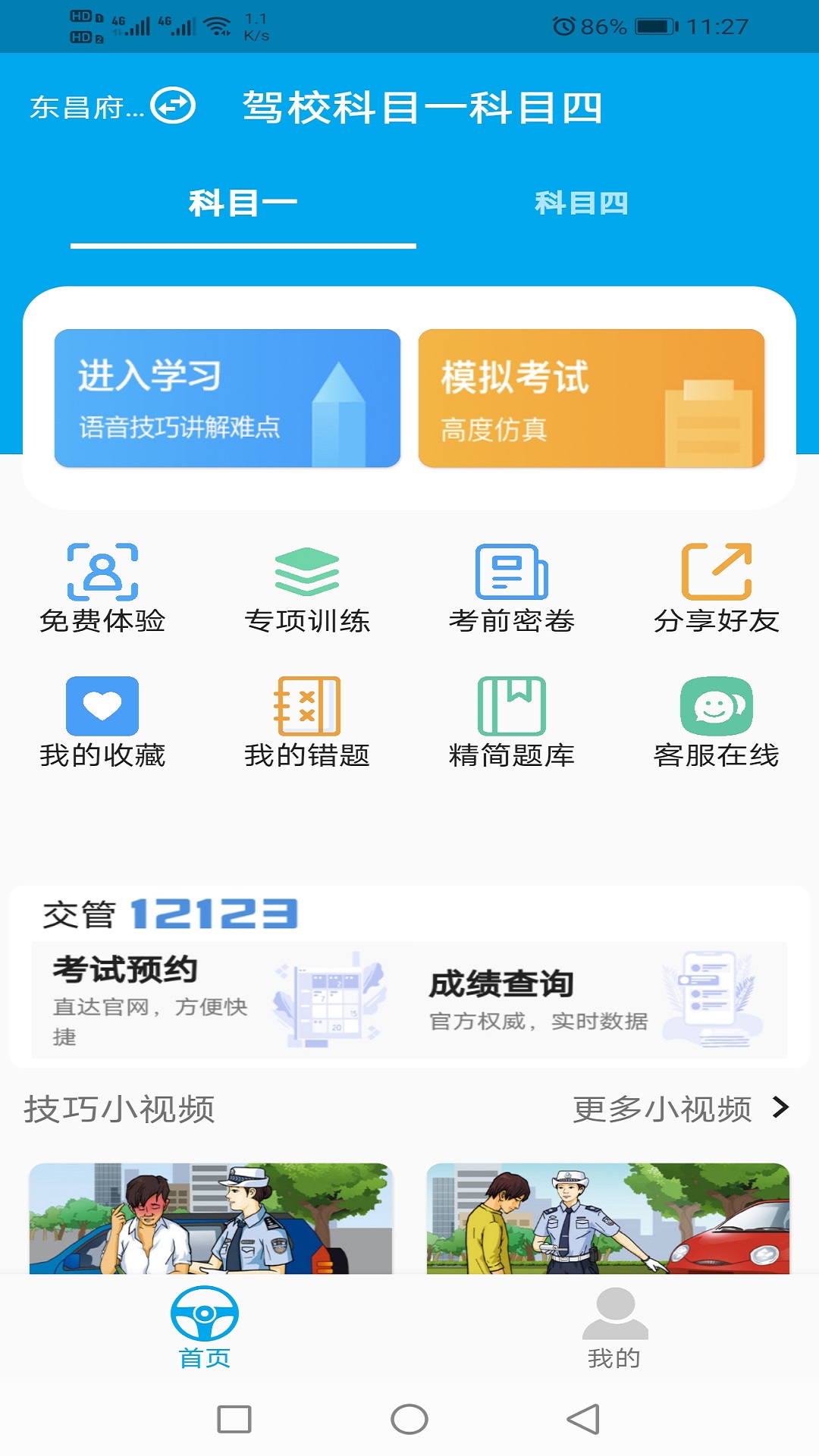
Task: Open 进入学习 study card
Action: point(227,398)
